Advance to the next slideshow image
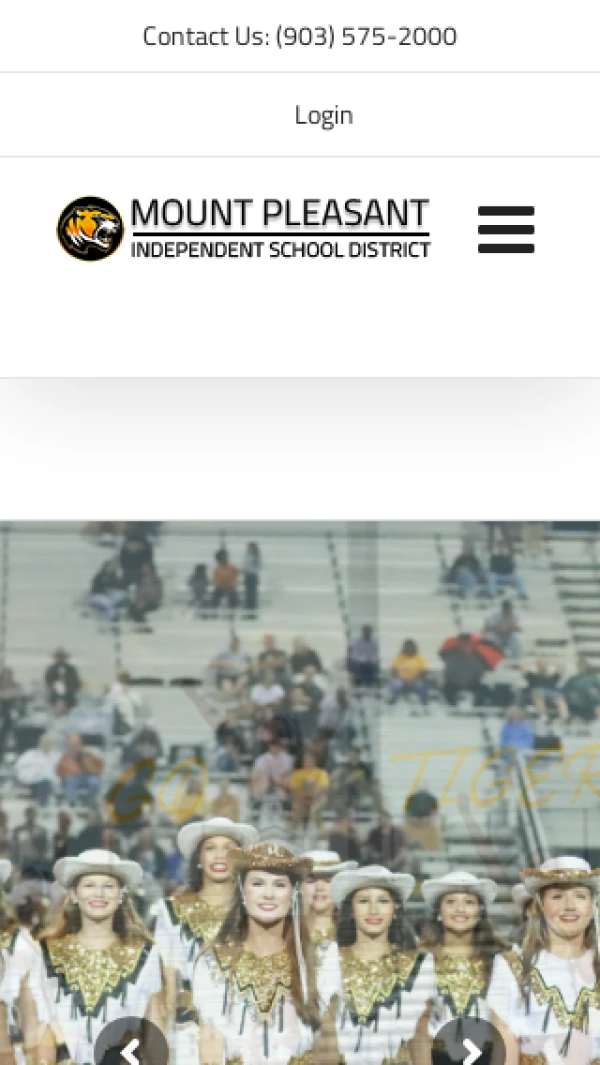 click(x=468, y=1047)
